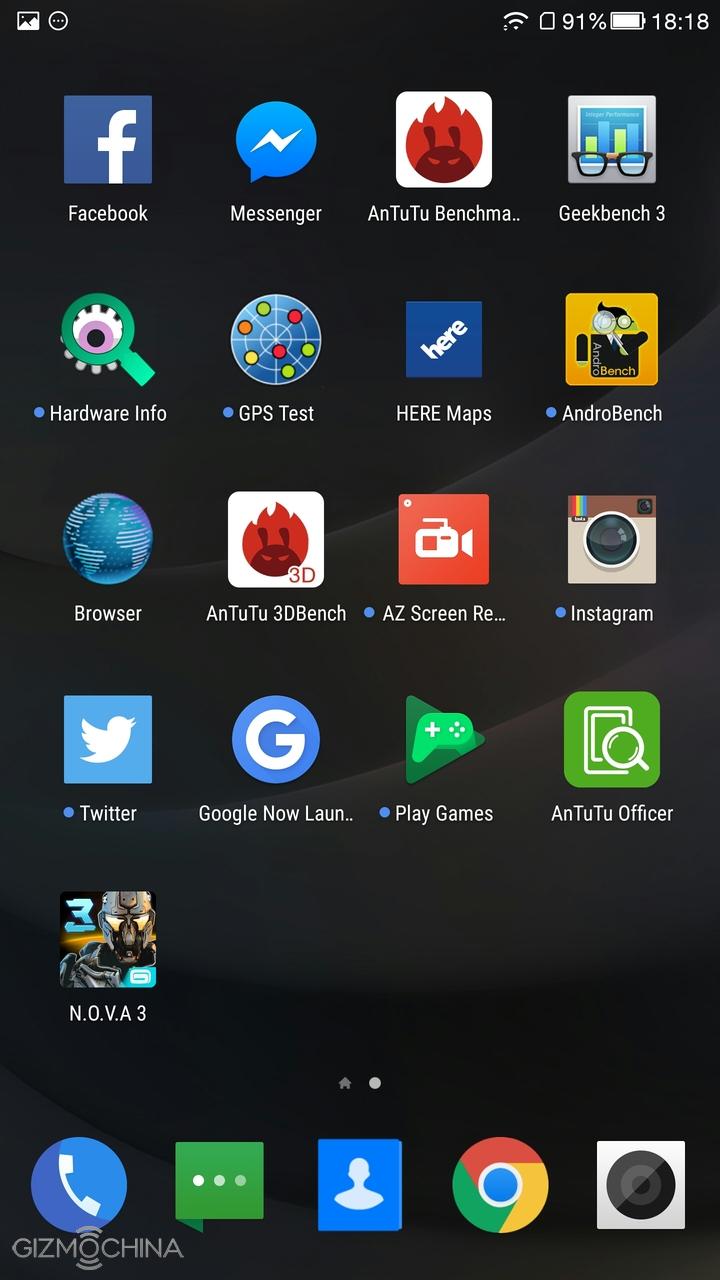
Task: Open Chrome from the dock
Action: tap(500, 1185)
